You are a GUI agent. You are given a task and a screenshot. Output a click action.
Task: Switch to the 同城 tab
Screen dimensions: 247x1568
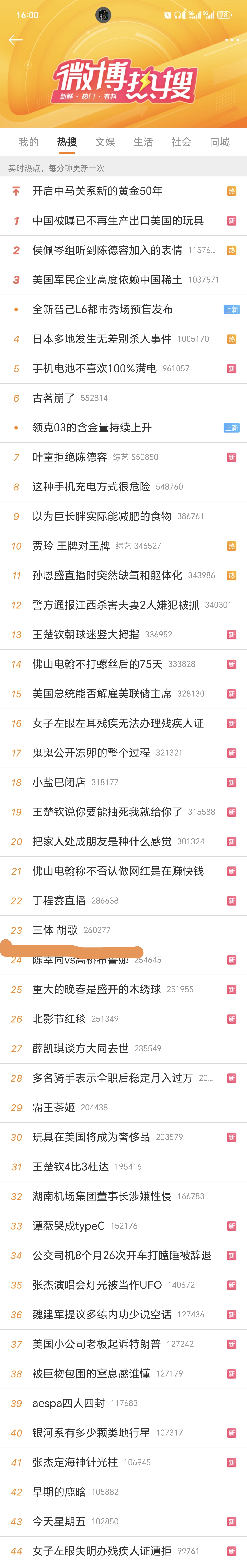(x=220, y=142)
